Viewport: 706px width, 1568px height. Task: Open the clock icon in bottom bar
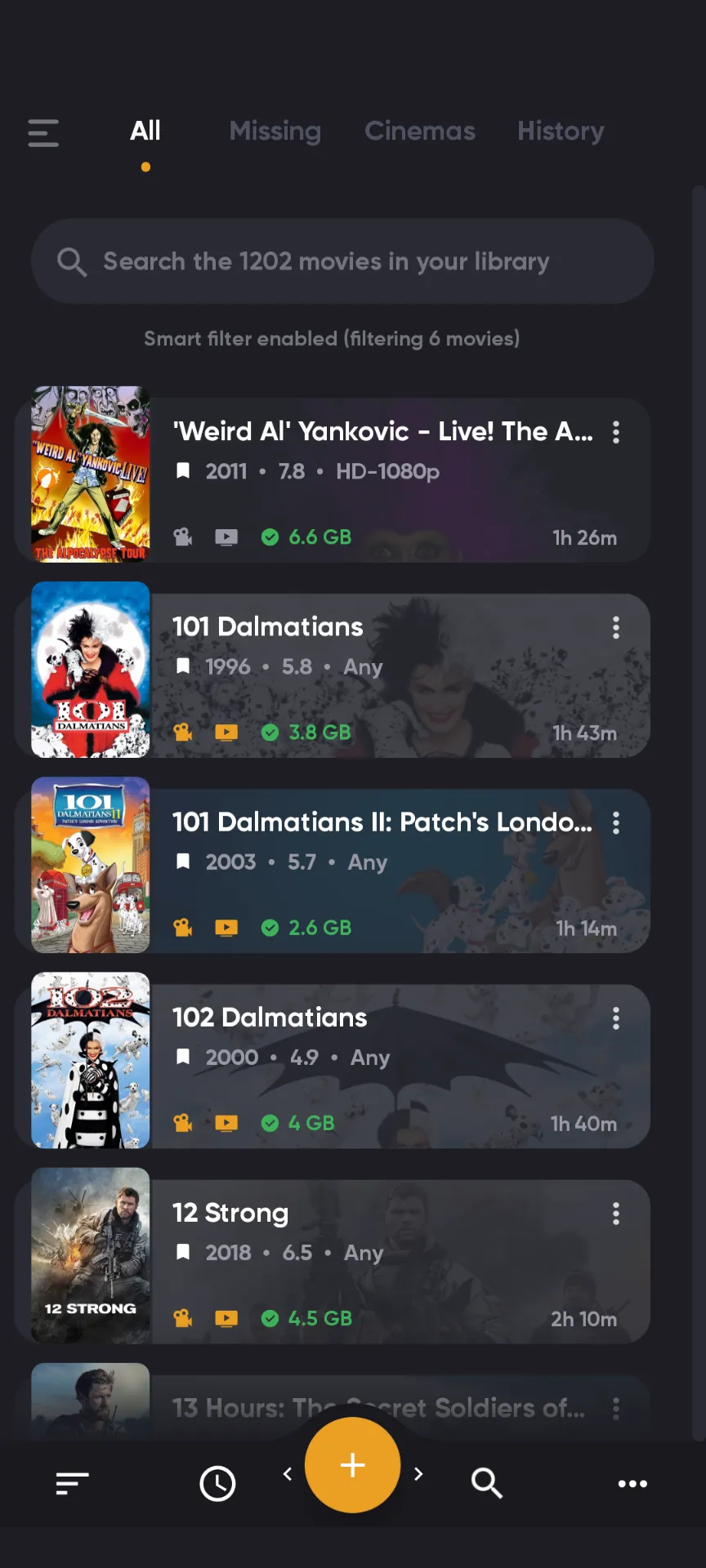(x=217, y=1483)
